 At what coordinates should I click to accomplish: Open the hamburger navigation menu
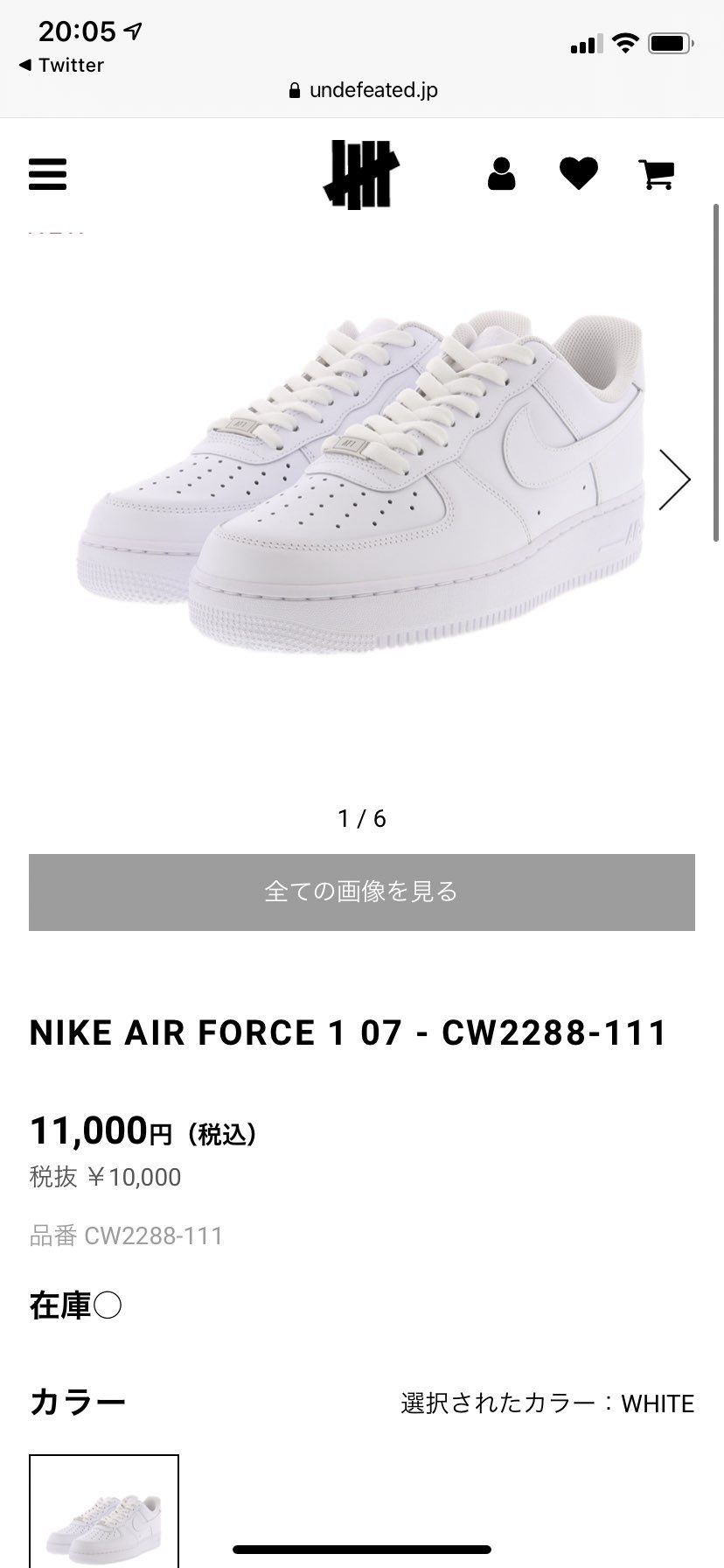[47, 174]
